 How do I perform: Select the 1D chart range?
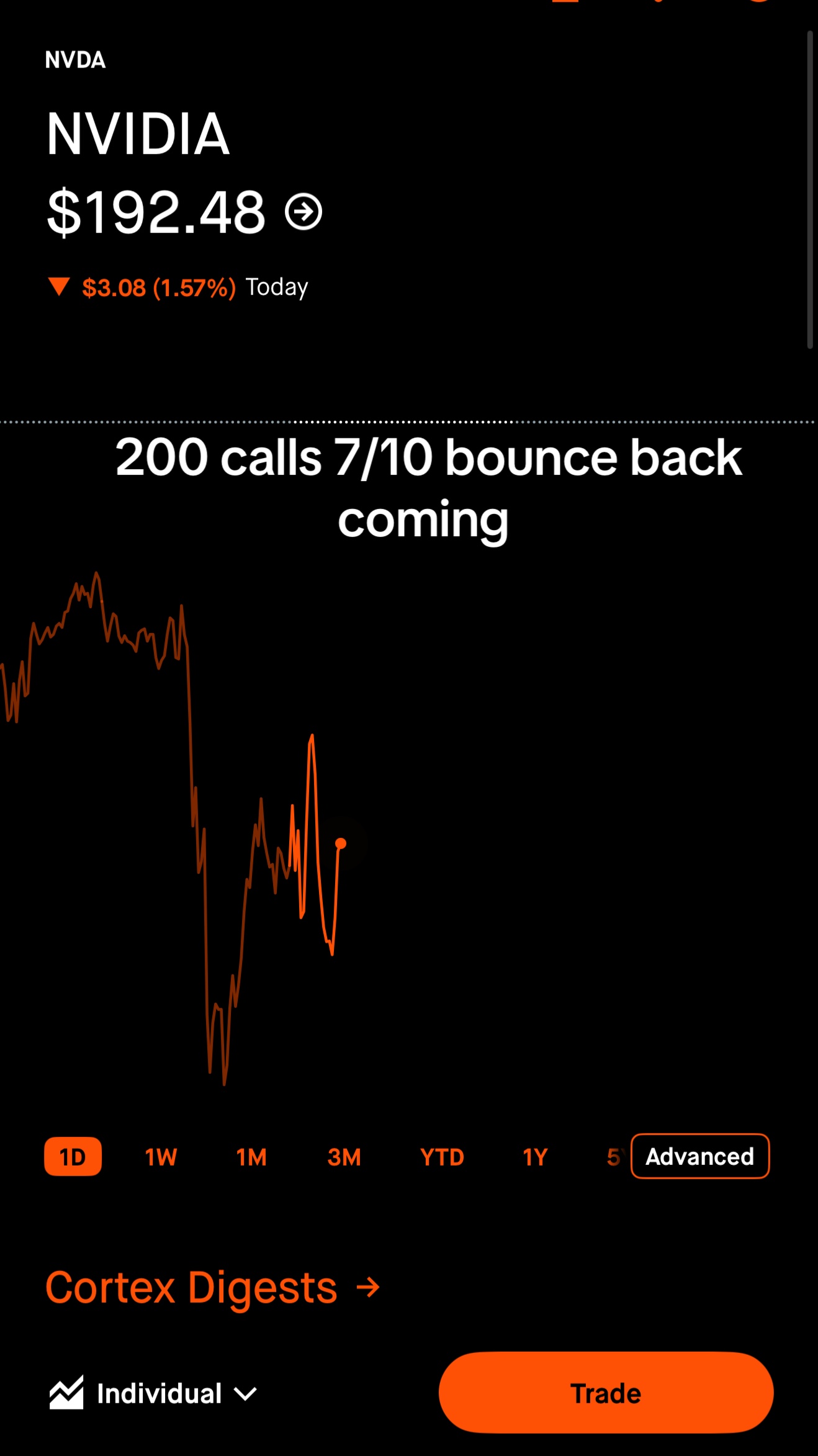coord(73,1157)
